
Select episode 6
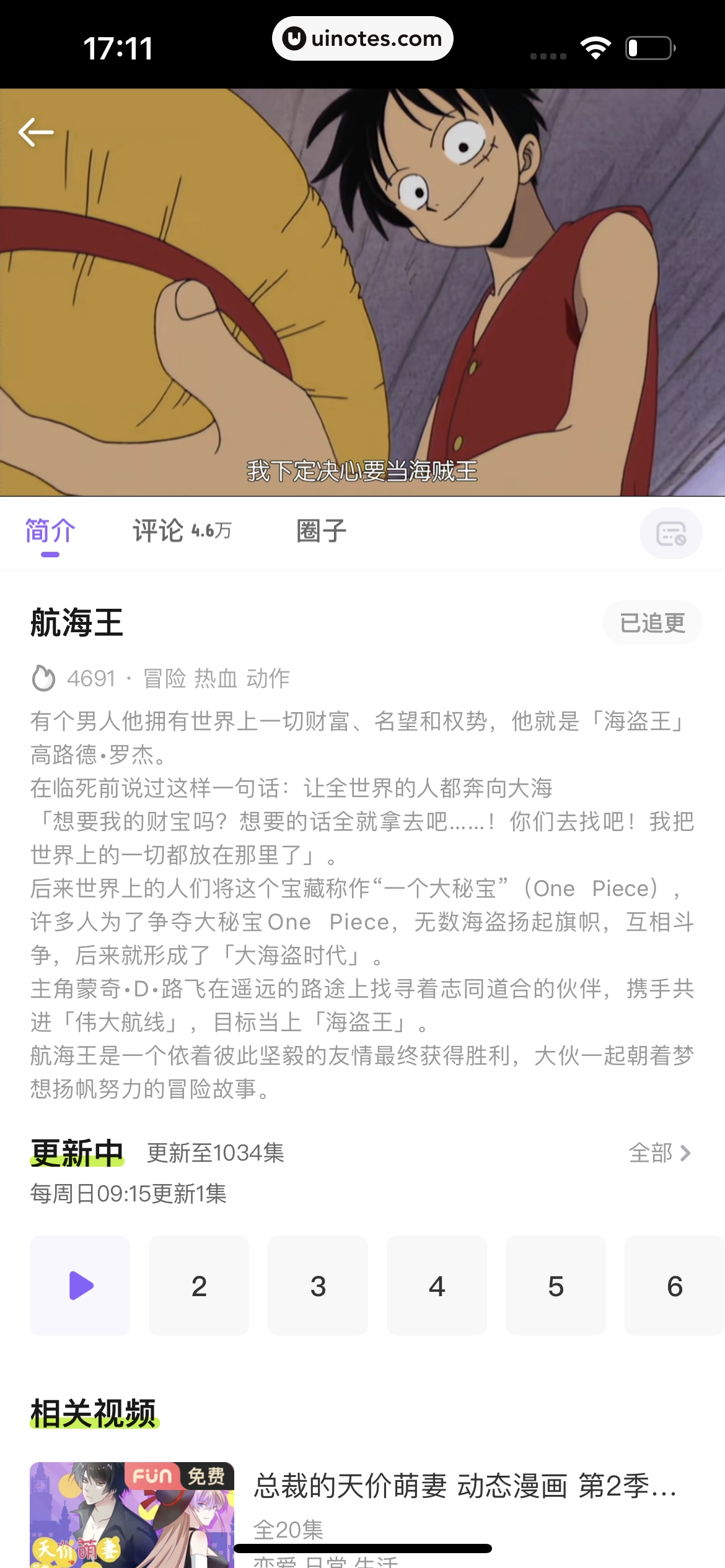pos(674,1286)
